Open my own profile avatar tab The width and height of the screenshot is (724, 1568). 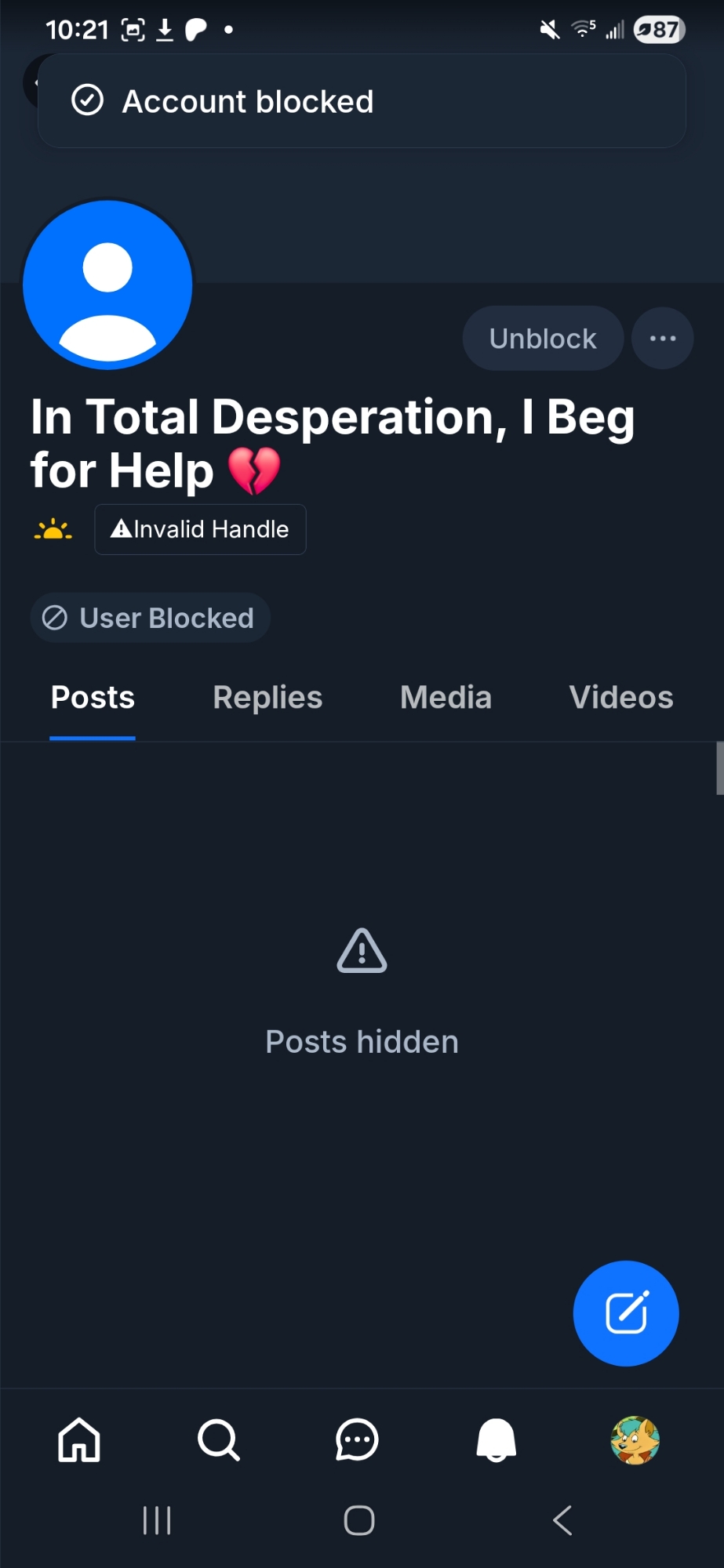point(635,1440)
